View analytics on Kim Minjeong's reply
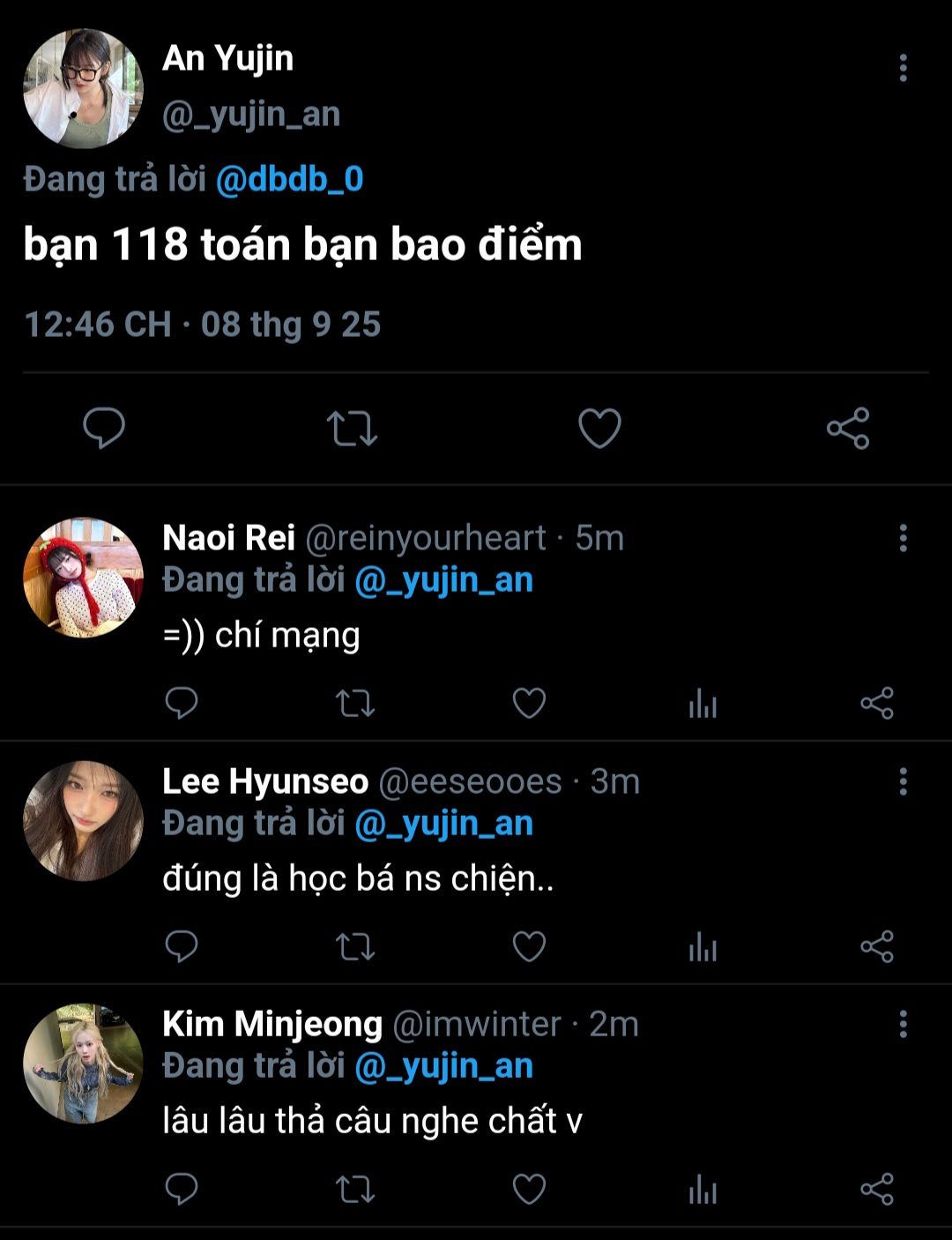The image size is (952, 1240). click(x=703, y=1191)
